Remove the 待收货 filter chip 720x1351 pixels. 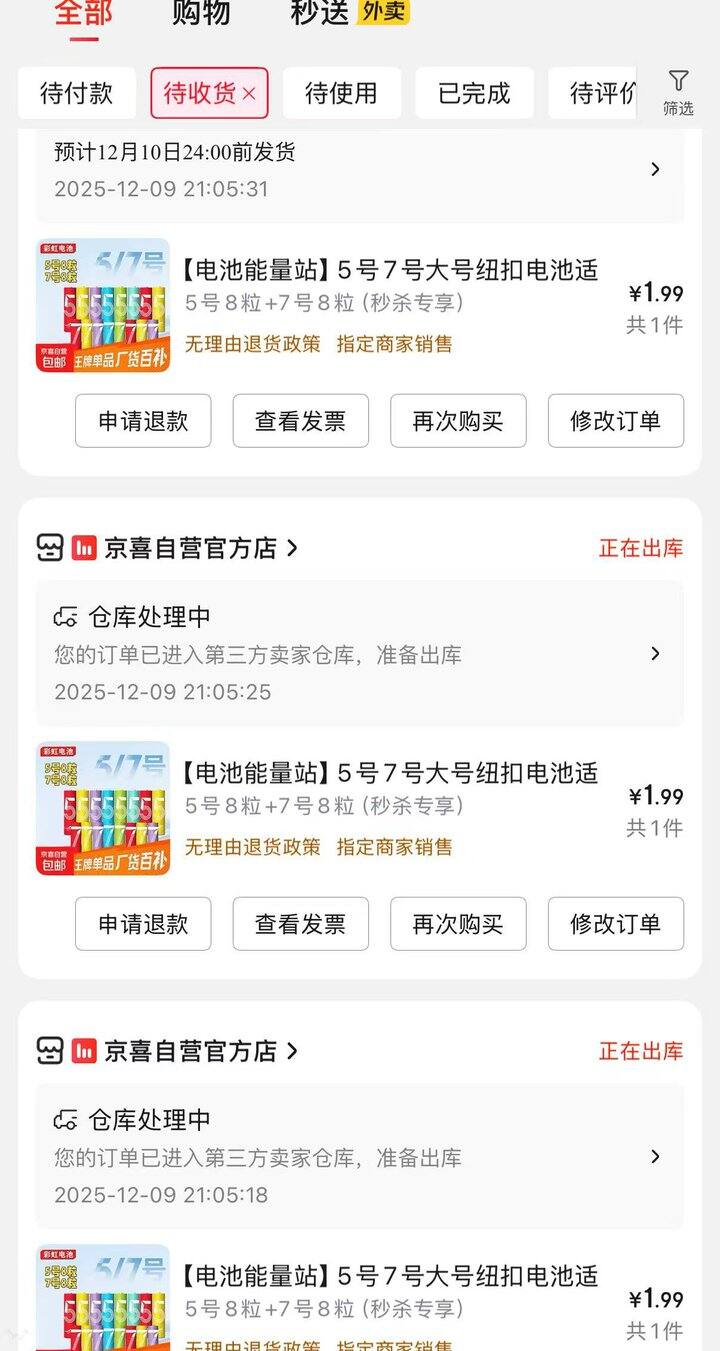[250, 94]
